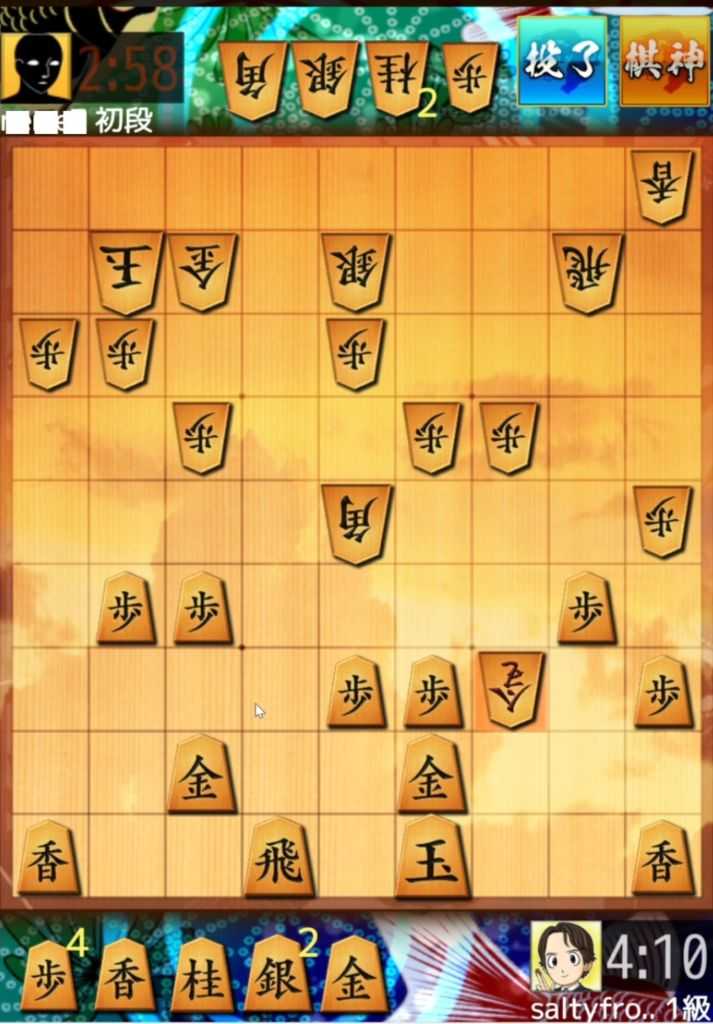The image size is (713, 1024).
Task: Select your king 玉 on the board
Action: pos(432,858)
